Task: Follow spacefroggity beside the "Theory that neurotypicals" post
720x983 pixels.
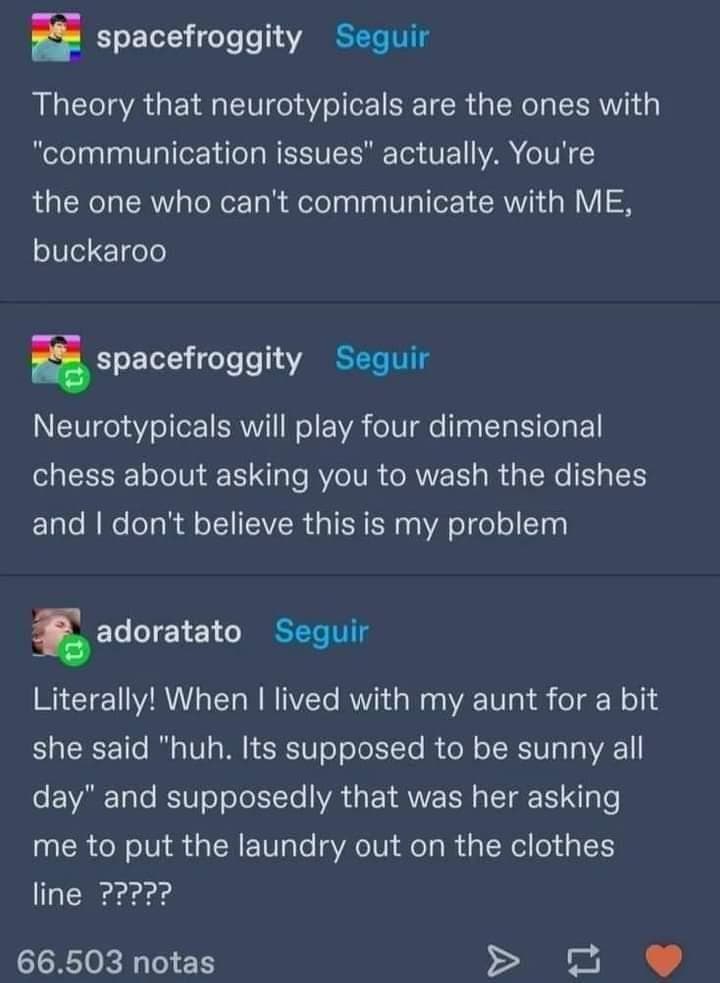Action: click(382, 37)
